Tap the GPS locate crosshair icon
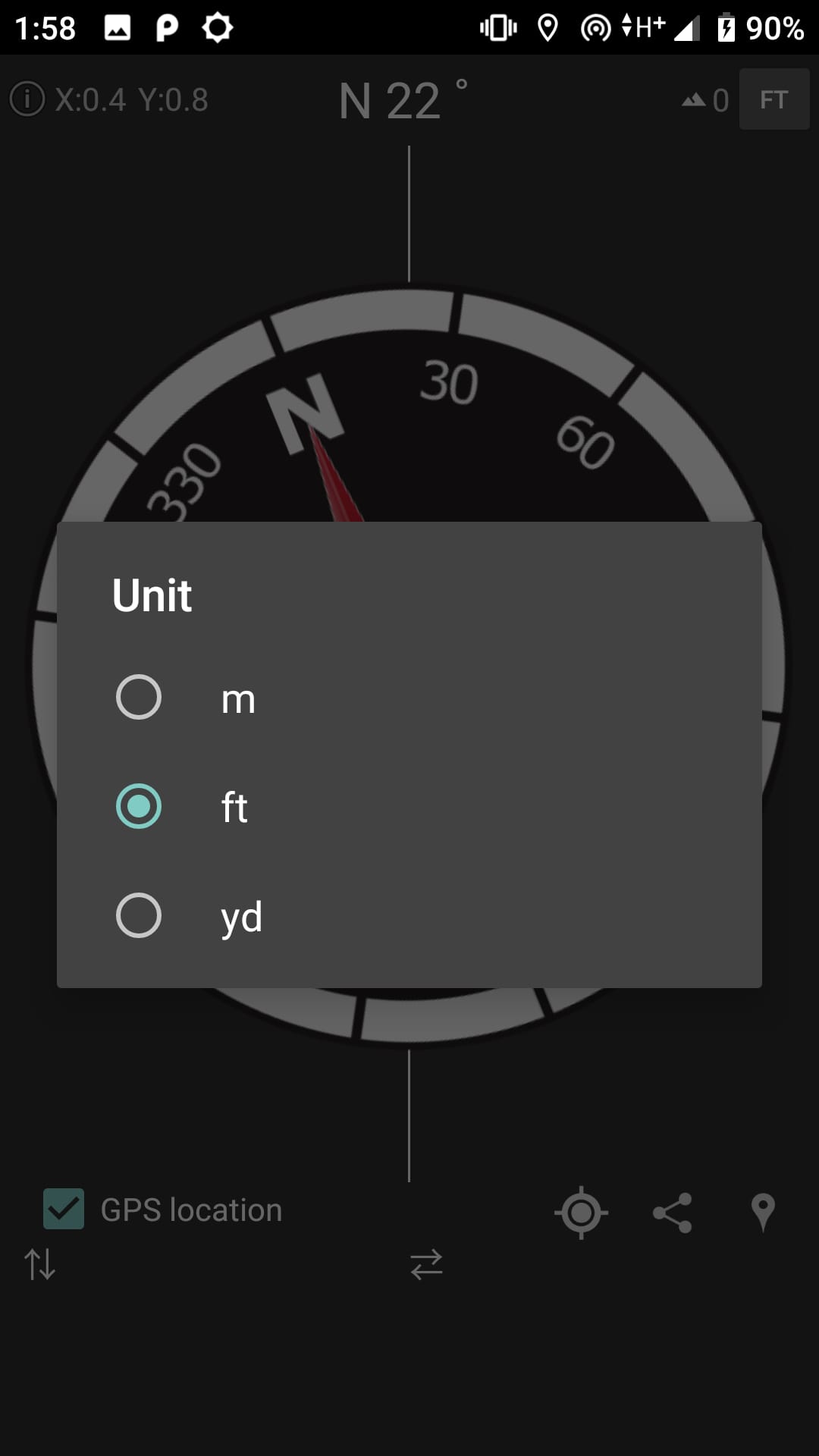 pos(581,1211)
